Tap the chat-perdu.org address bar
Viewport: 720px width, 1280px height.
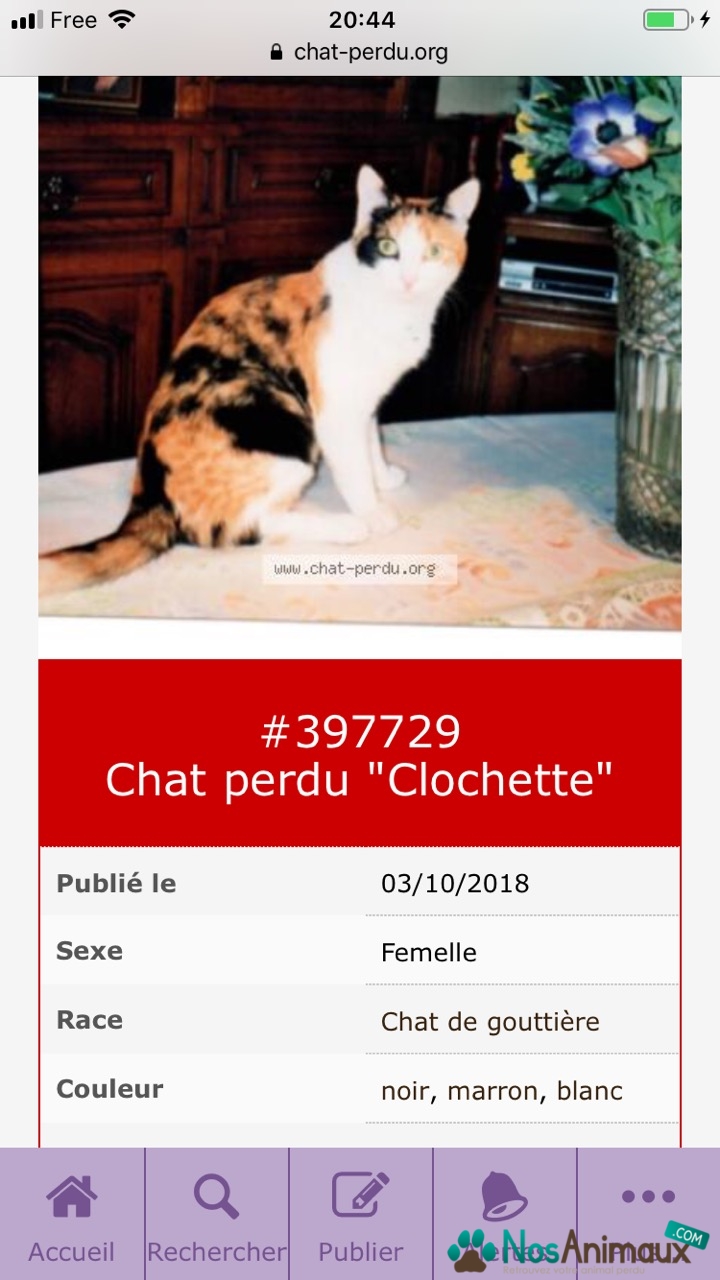point(360,52)
